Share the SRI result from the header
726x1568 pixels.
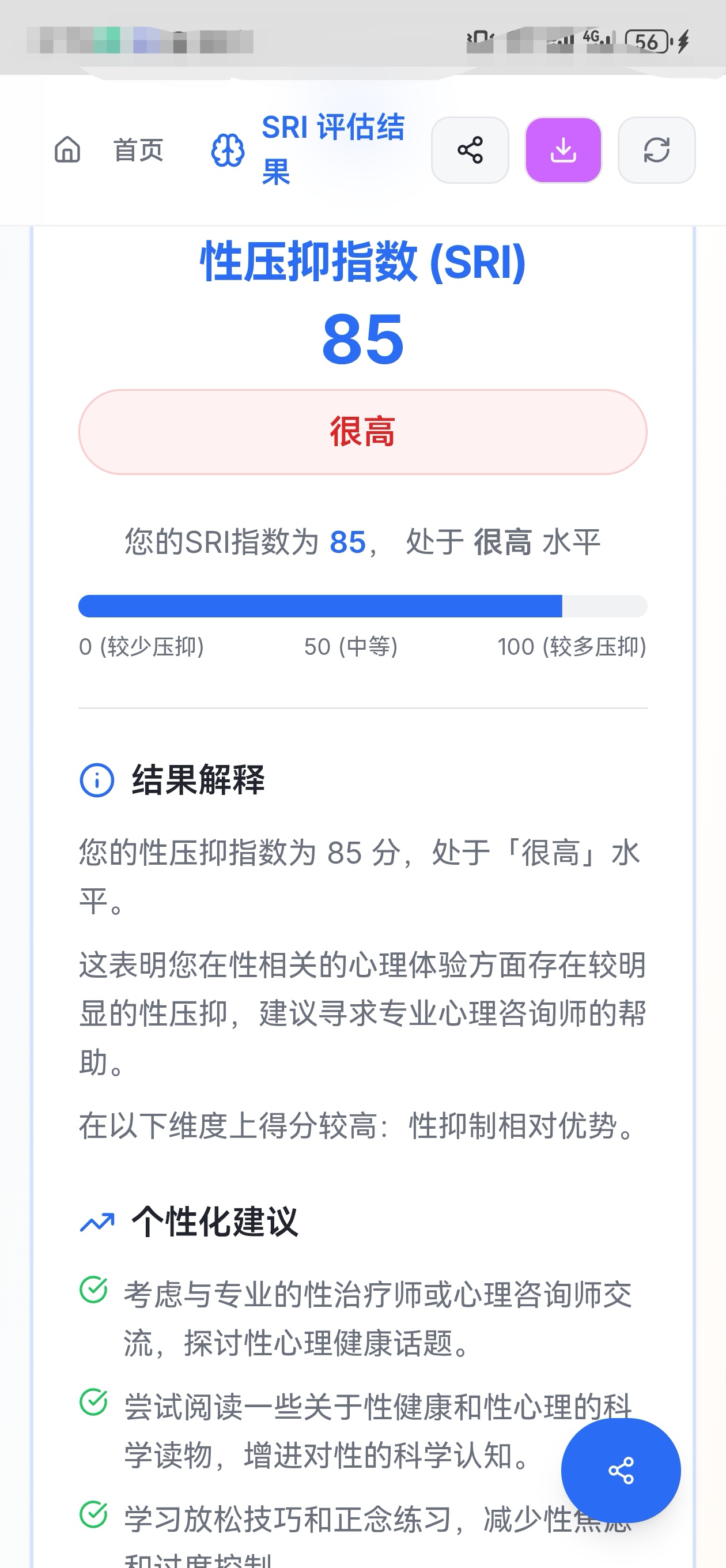click(470, 150)
